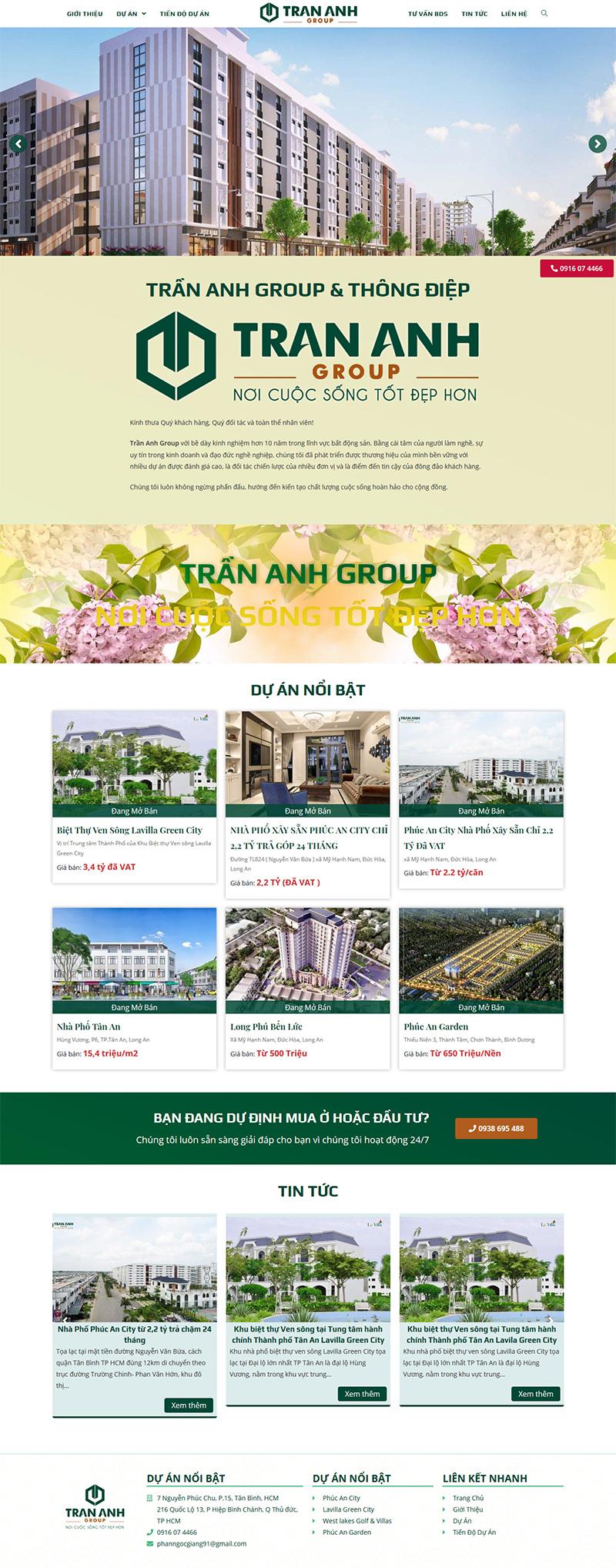Image resolution: width=616 pixels, height=1568 pixels.
Task: Go to Tiến Độ Dự Án
Action: (x=184, y=14)
